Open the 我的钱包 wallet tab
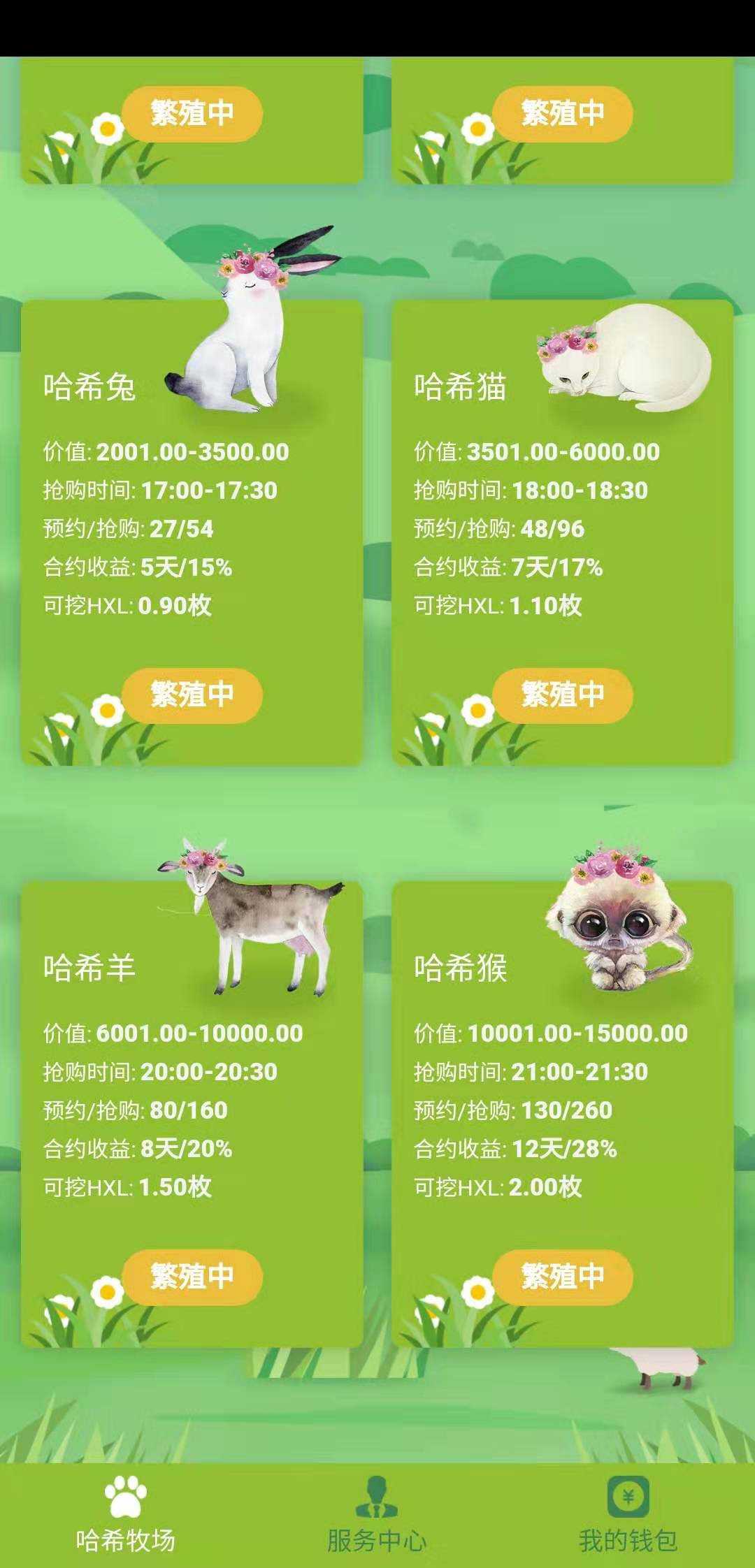The height and width of the screenshot is (1568, 755). (x=628, y=1515)
